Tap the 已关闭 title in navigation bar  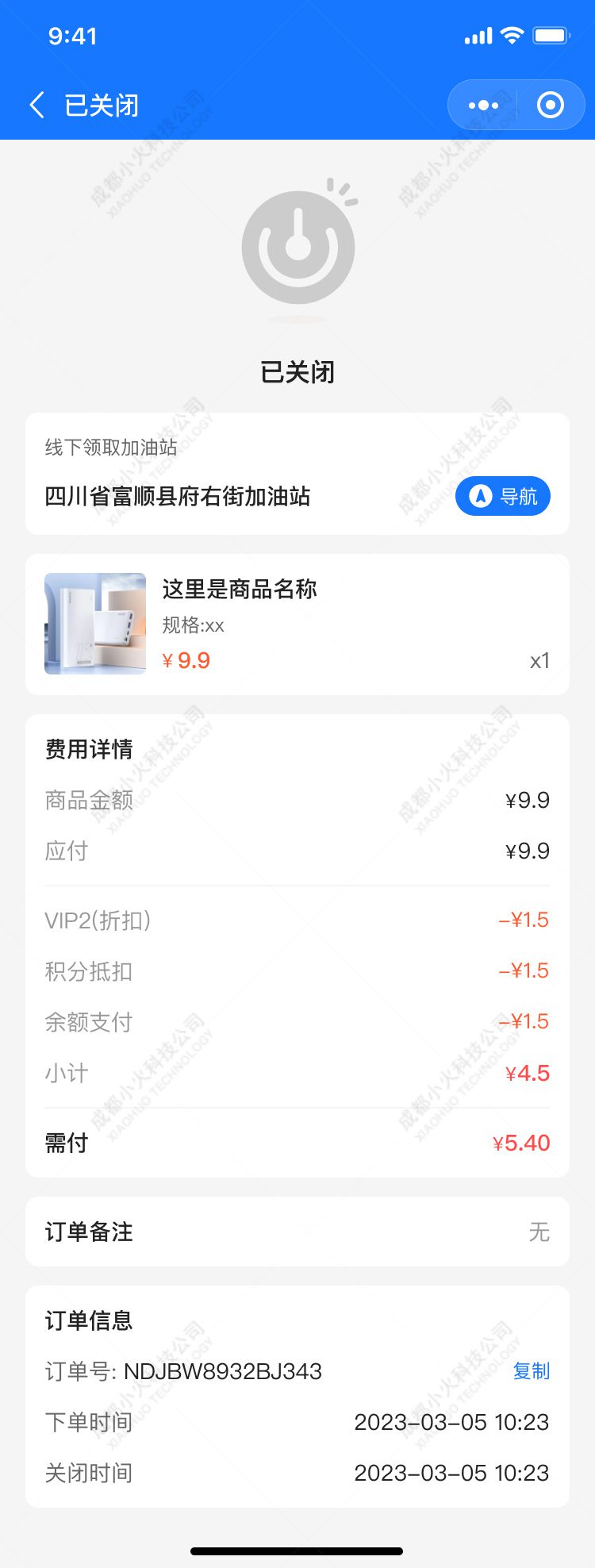click(102, 104)
